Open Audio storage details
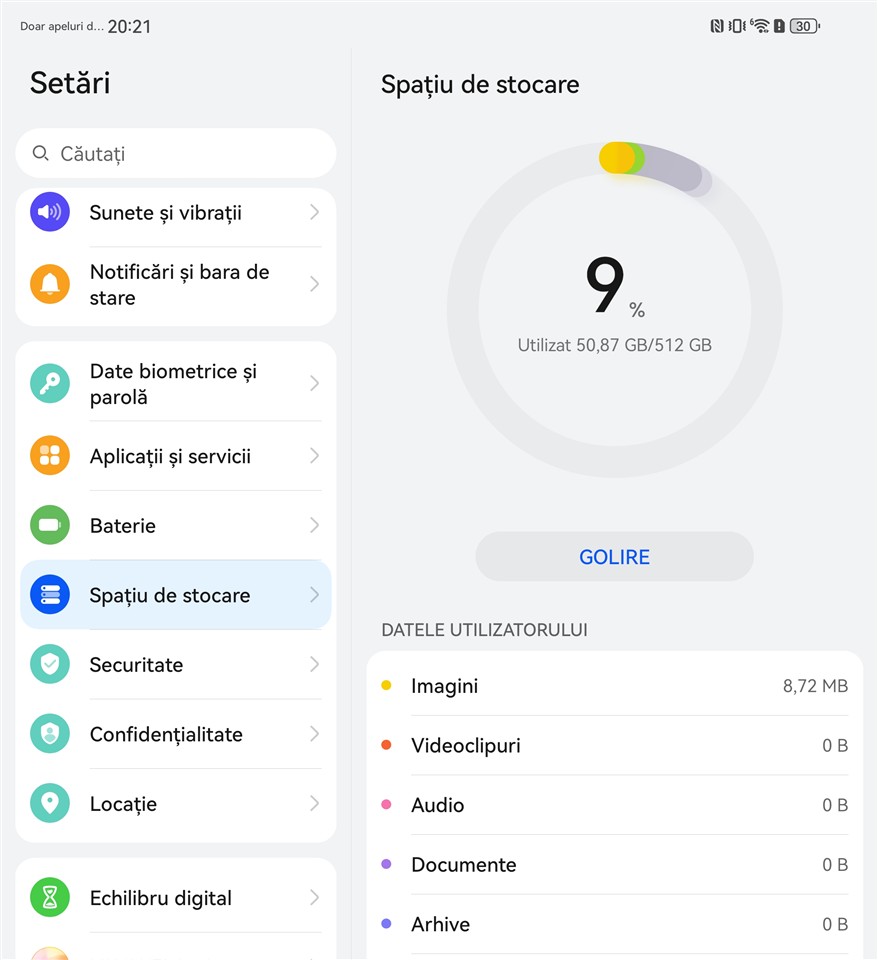 click(614, 805)
